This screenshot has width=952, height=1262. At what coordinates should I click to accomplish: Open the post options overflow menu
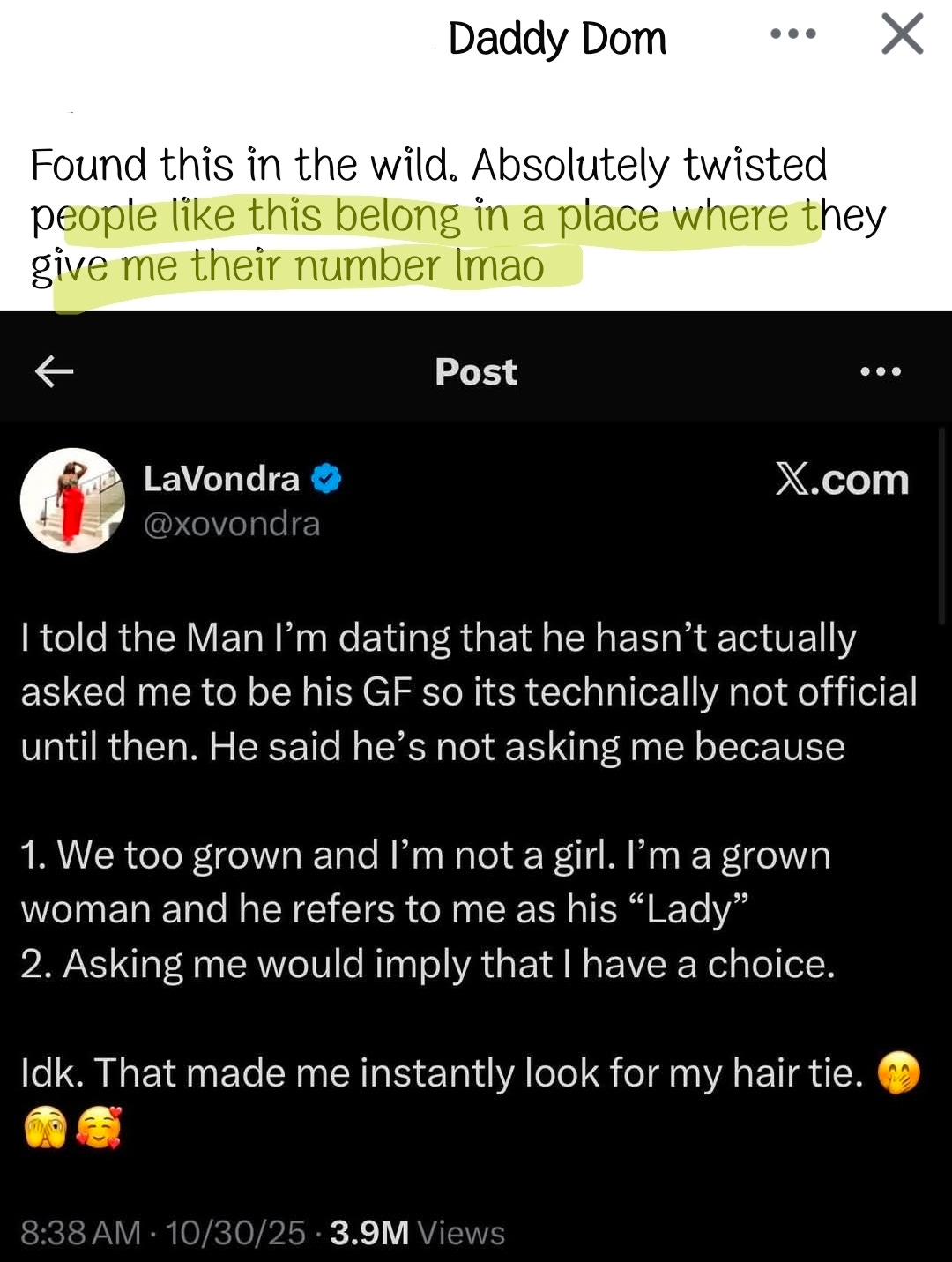[x=792, y=35]
